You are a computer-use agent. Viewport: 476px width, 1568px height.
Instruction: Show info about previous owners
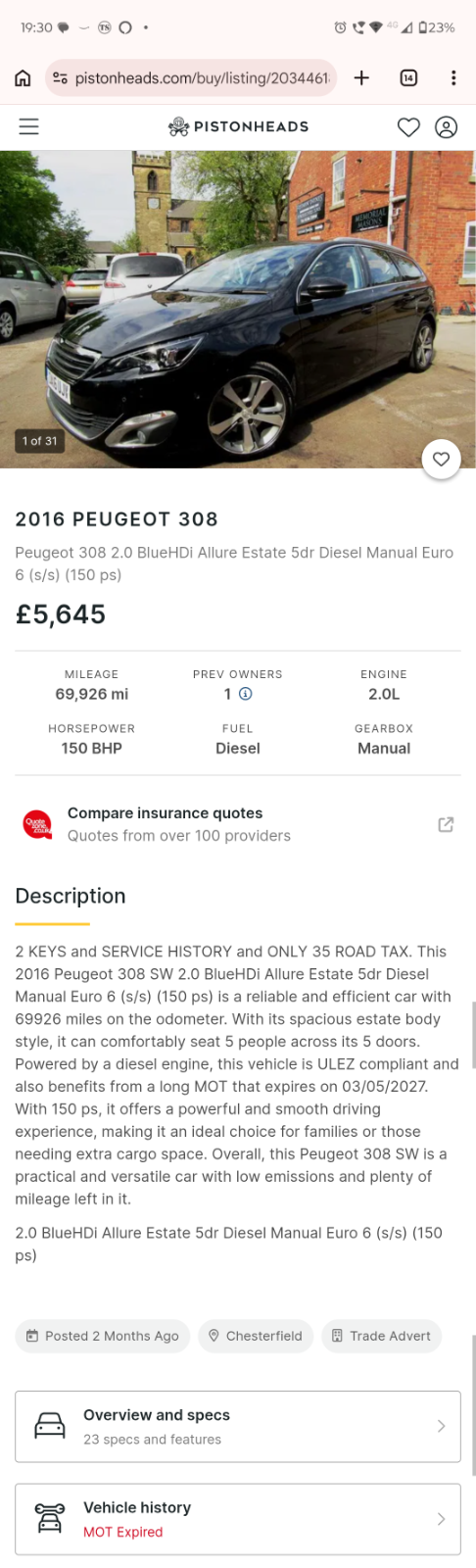point(246,694)
